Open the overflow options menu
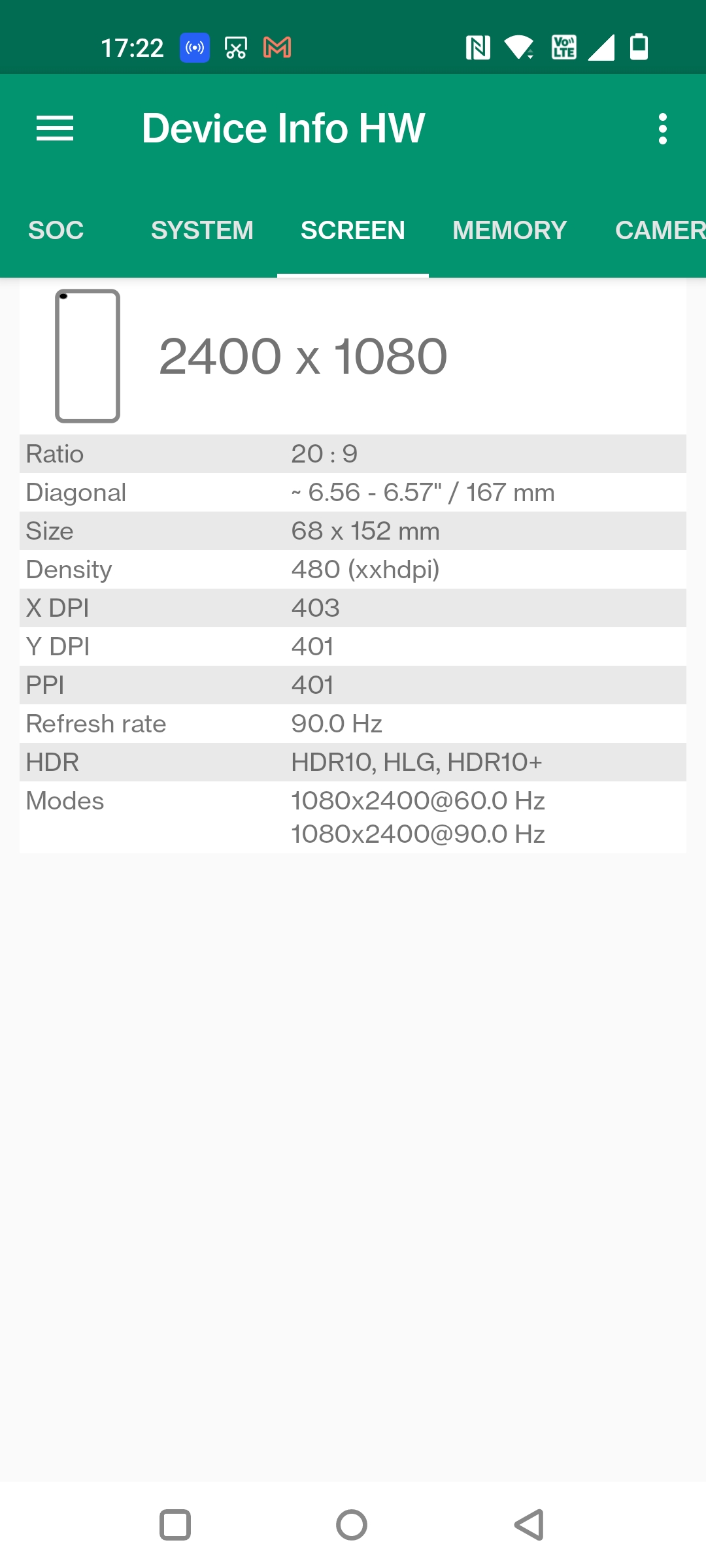706x1568 pixels. (x=662, y=129)
